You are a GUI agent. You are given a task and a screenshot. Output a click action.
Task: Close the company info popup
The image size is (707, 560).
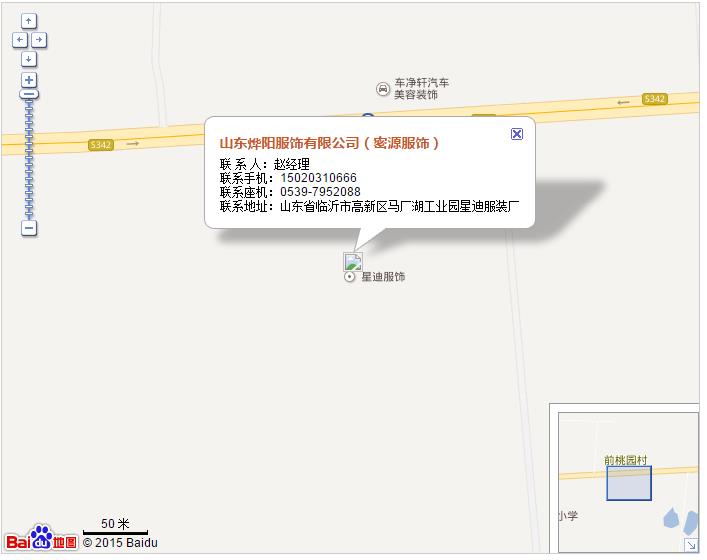[517, 134]
